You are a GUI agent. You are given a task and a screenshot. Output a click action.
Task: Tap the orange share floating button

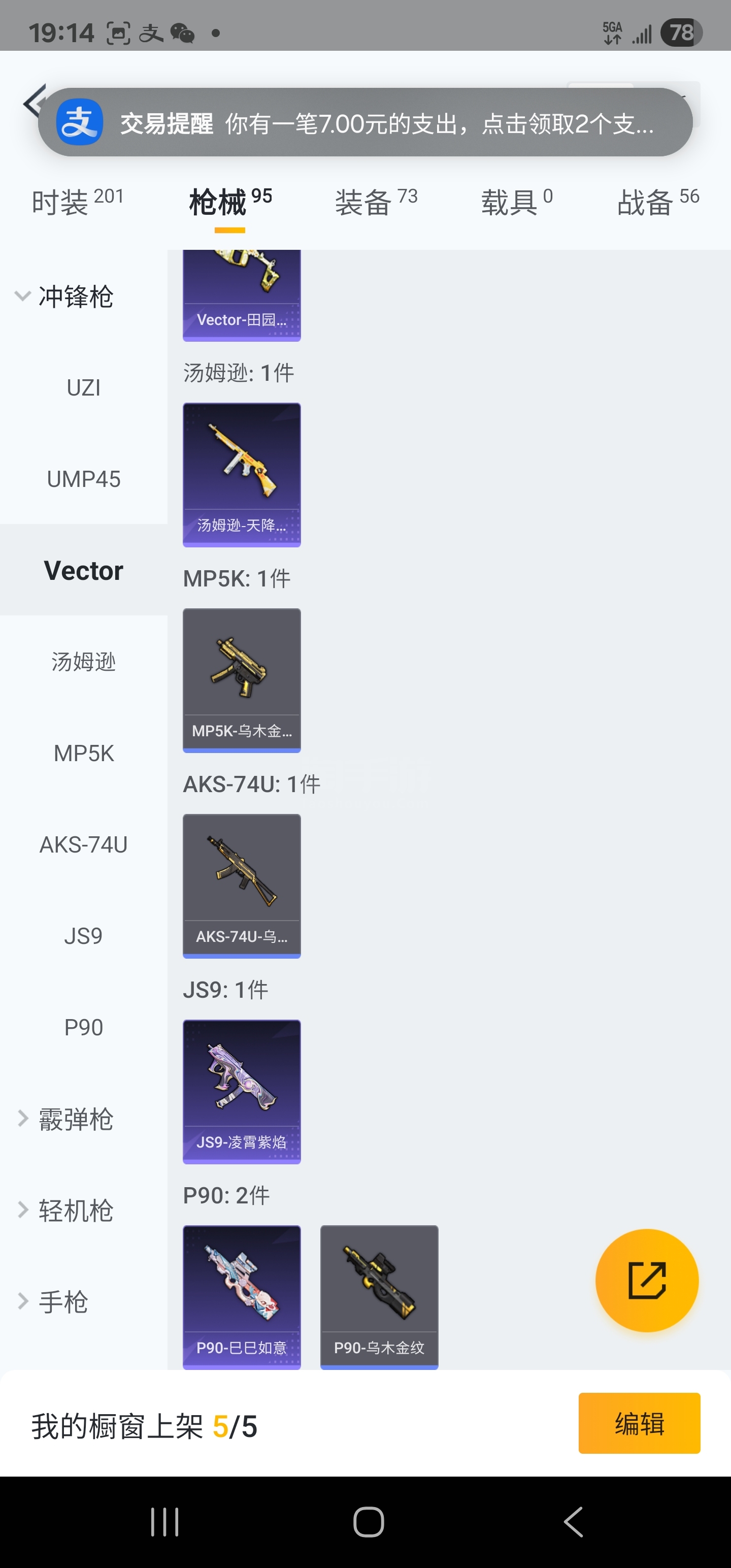[x=646, y=1281]
